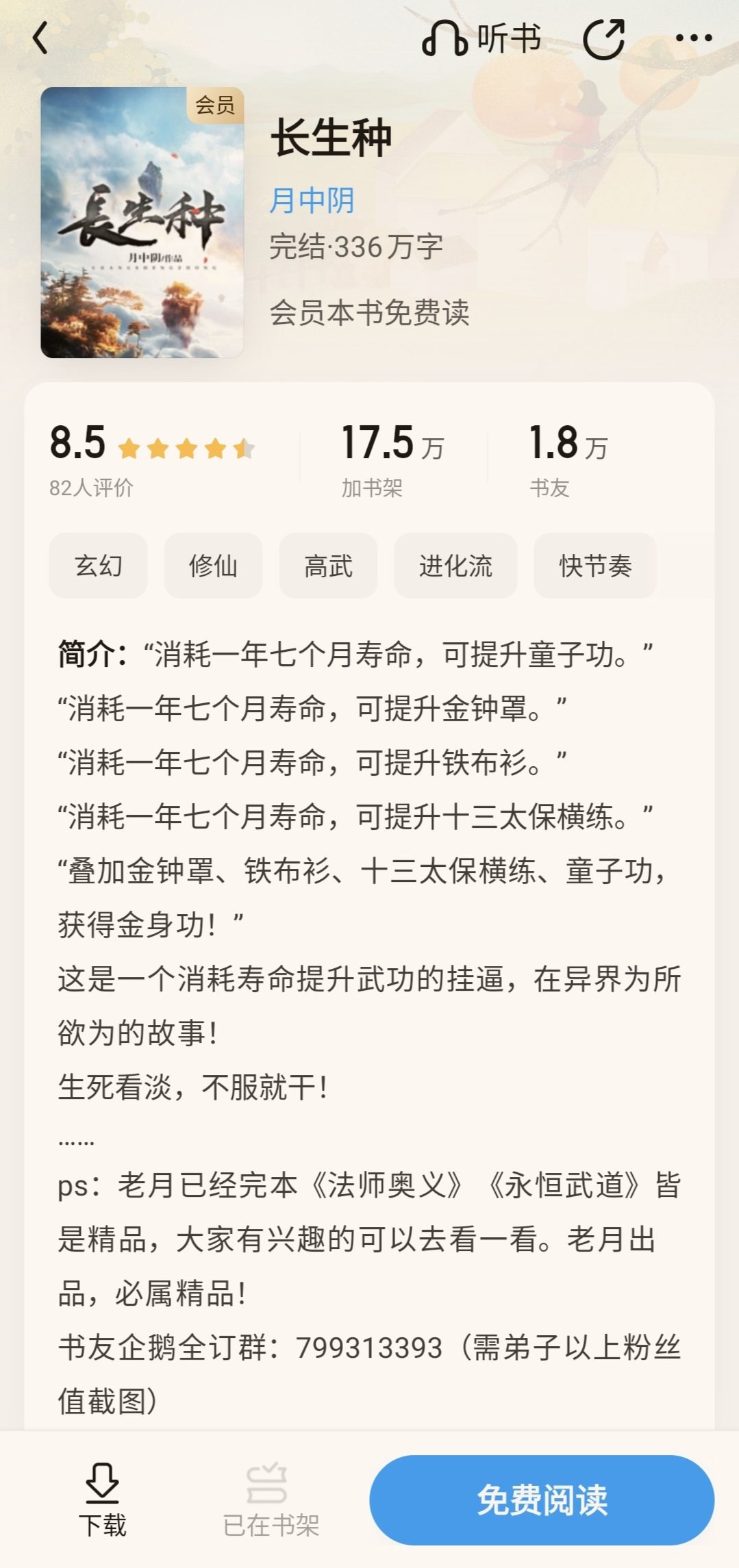View the 8.5 rating reviews
The height and width of the screenshot is (1568, 739).
[x=152, y=458]
